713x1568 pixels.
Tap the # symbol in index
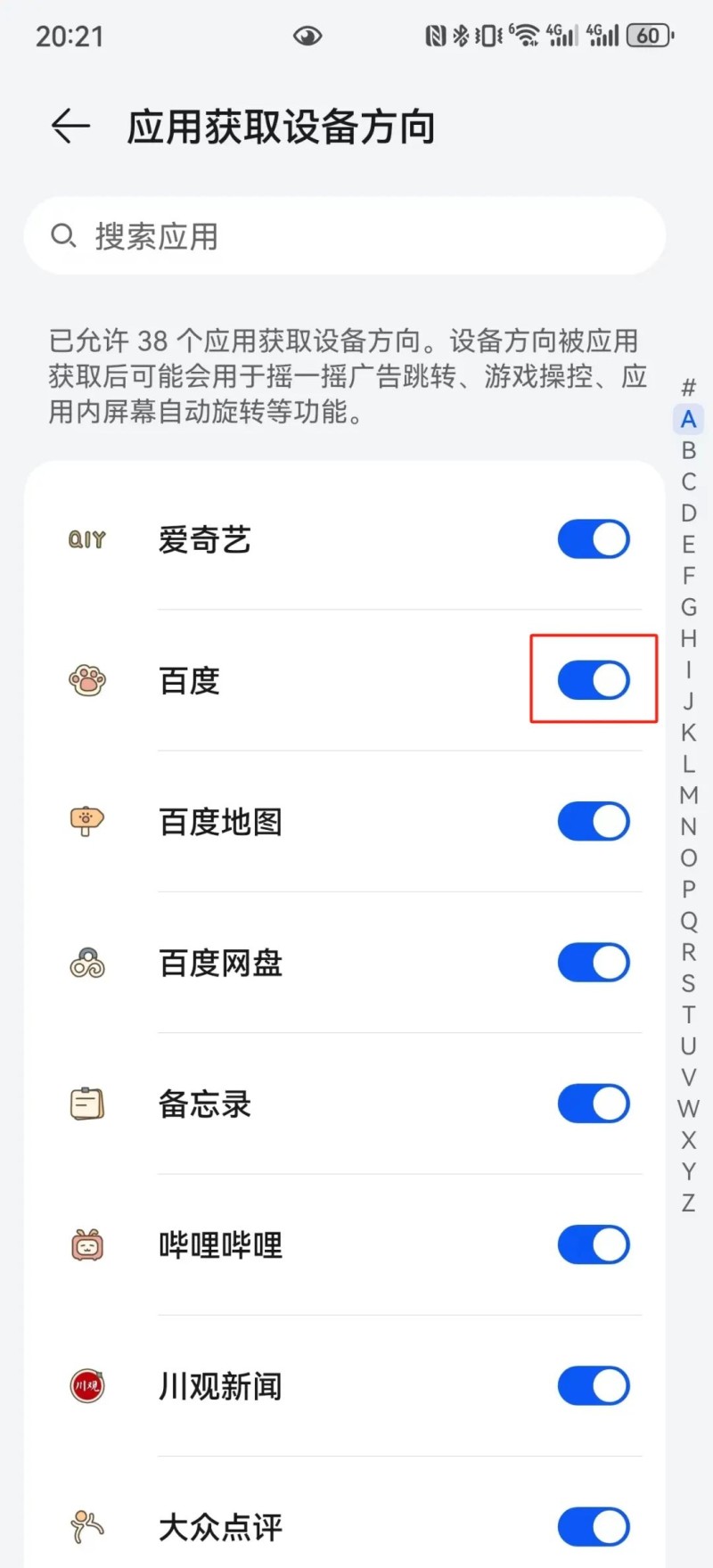[x=688, y=388]
